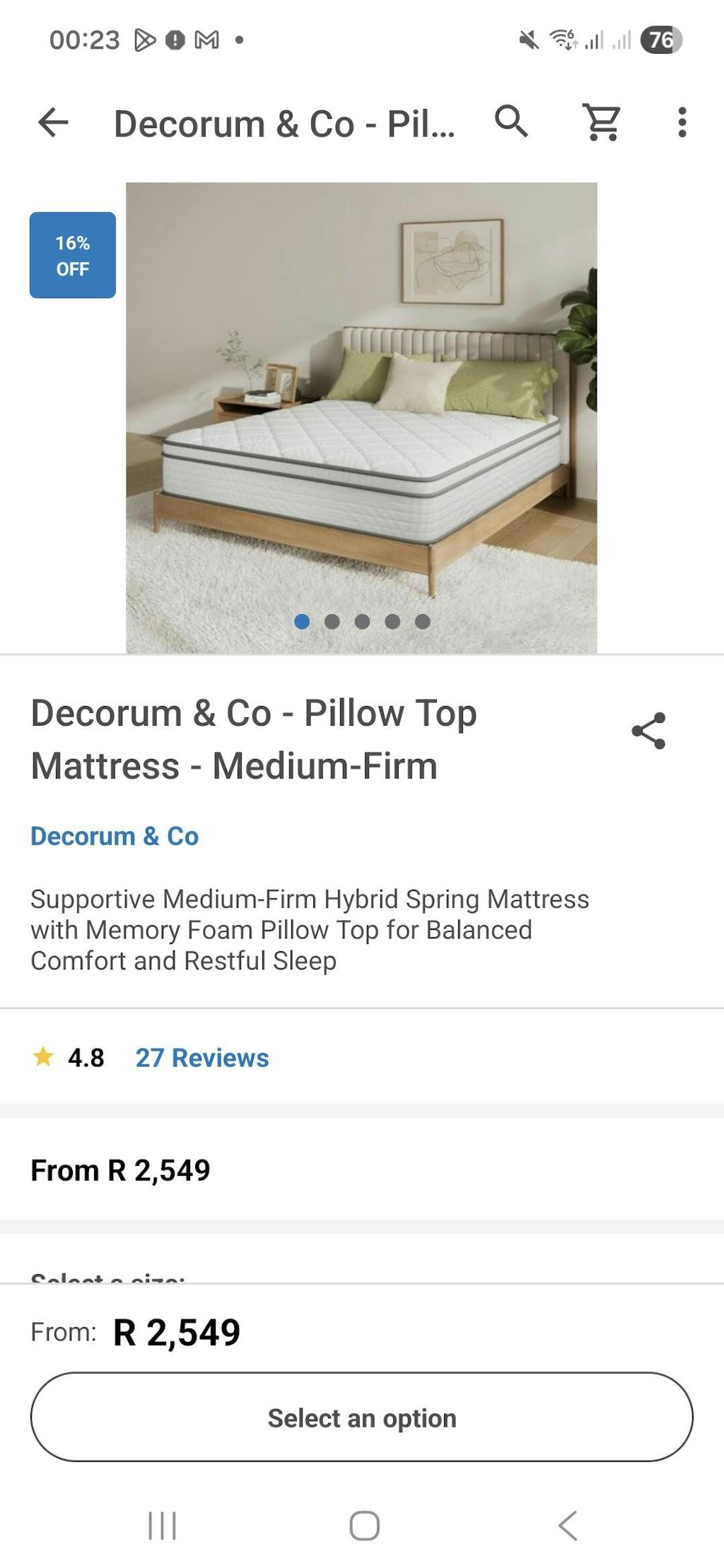The height and width of the screenshot is (1568, 724).
Task: Open recent apps from navigation bar
Action: pyautogui.click(x=162, y=1525)
